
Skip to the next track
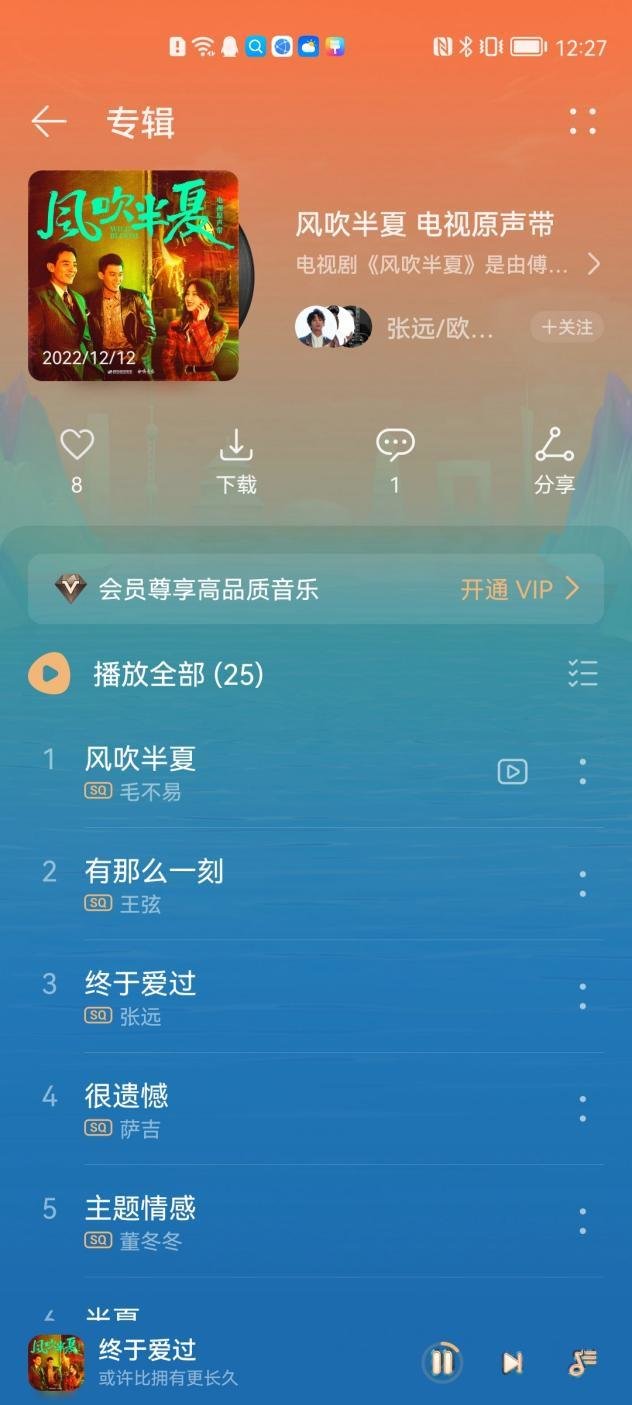[512, 1362]
